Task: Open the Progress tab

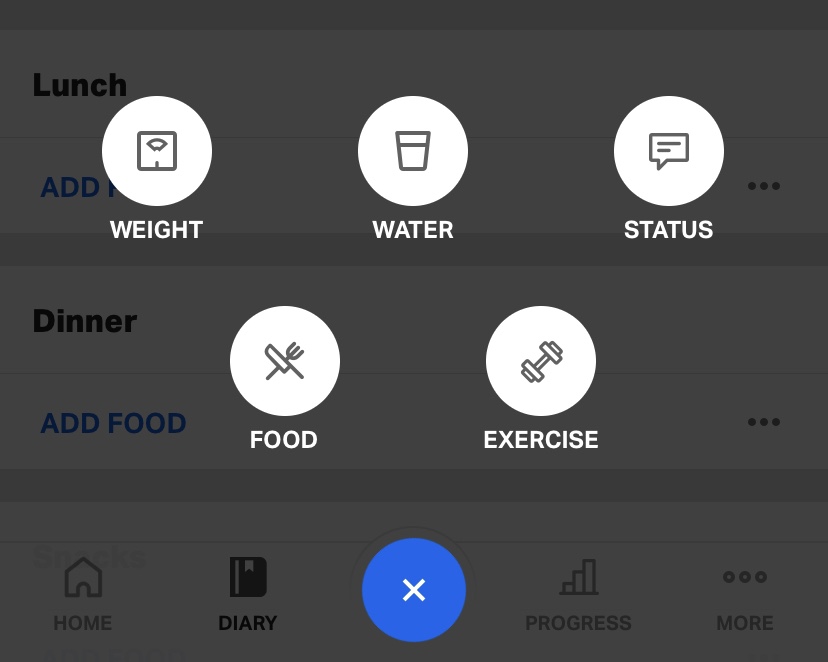Action: tap(578, 594)
